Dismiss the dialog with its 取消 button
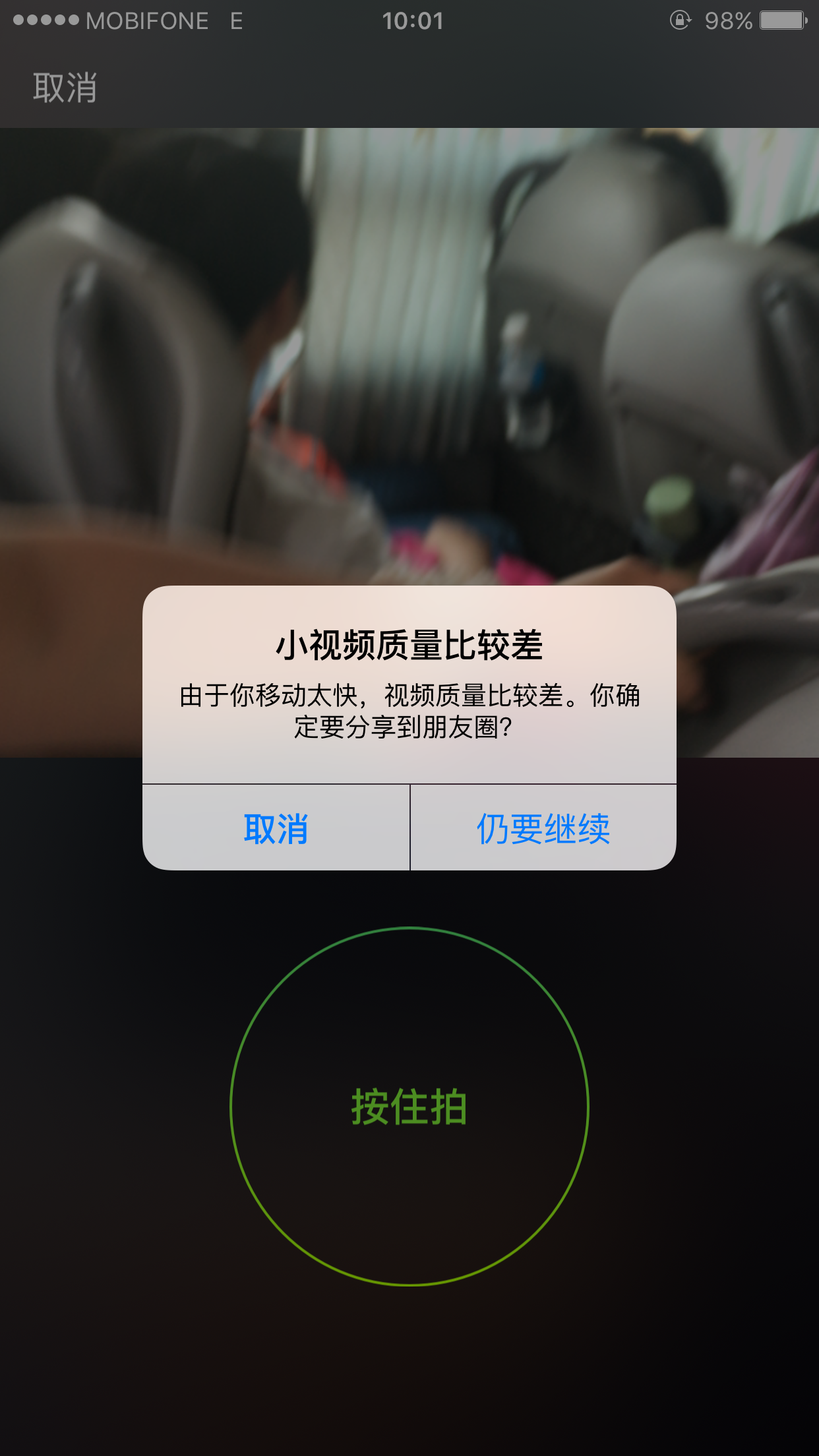Viewport: 819px width, 1456px height. point(276,828)
